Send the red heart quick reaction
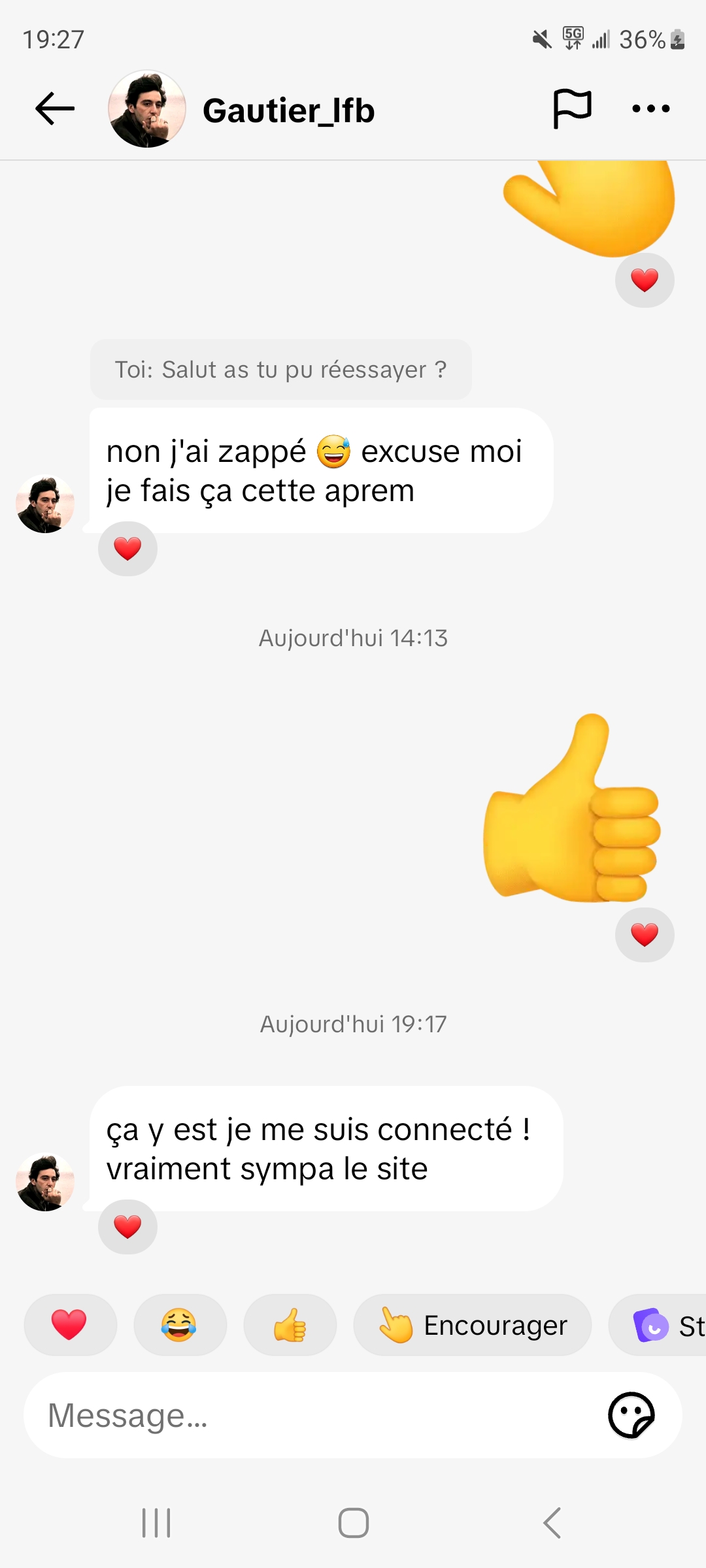 69,1325
